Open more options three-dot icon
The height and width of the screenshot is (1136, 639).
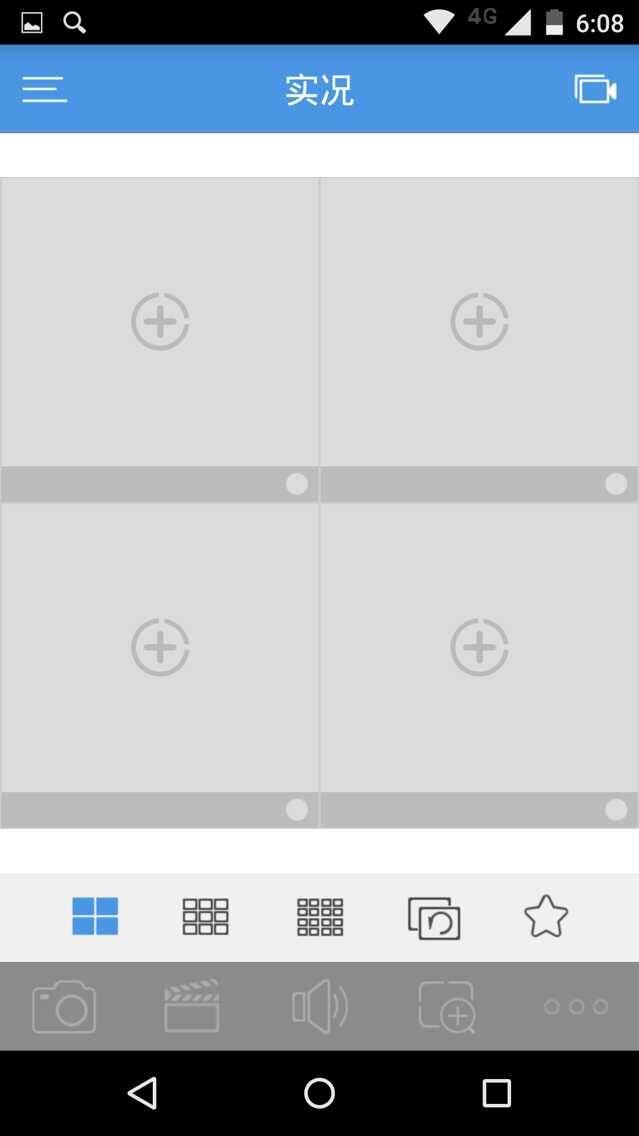(576, 1006)
